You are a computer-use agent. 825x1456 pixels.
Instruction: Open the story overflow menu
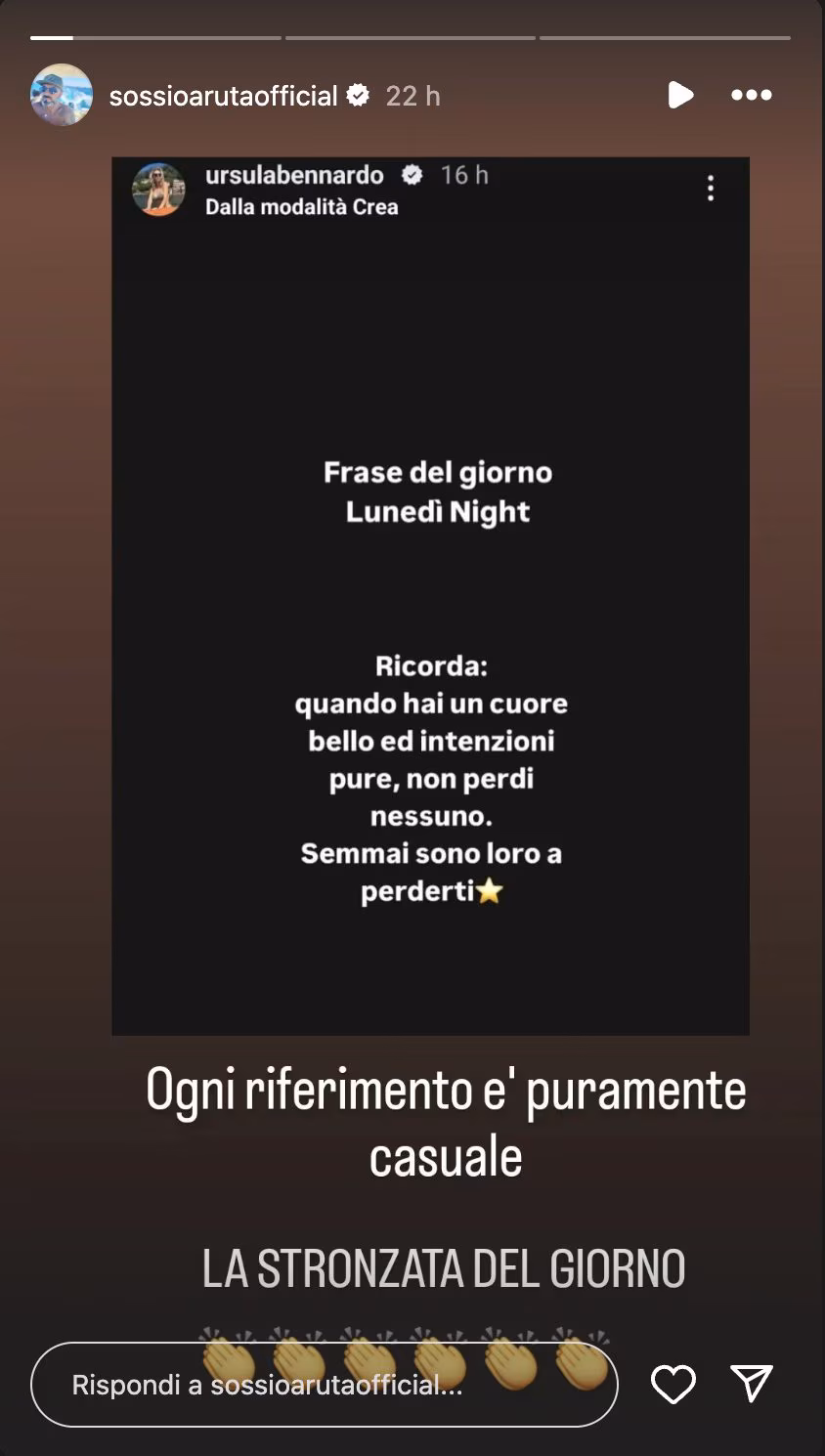(751, 95)
